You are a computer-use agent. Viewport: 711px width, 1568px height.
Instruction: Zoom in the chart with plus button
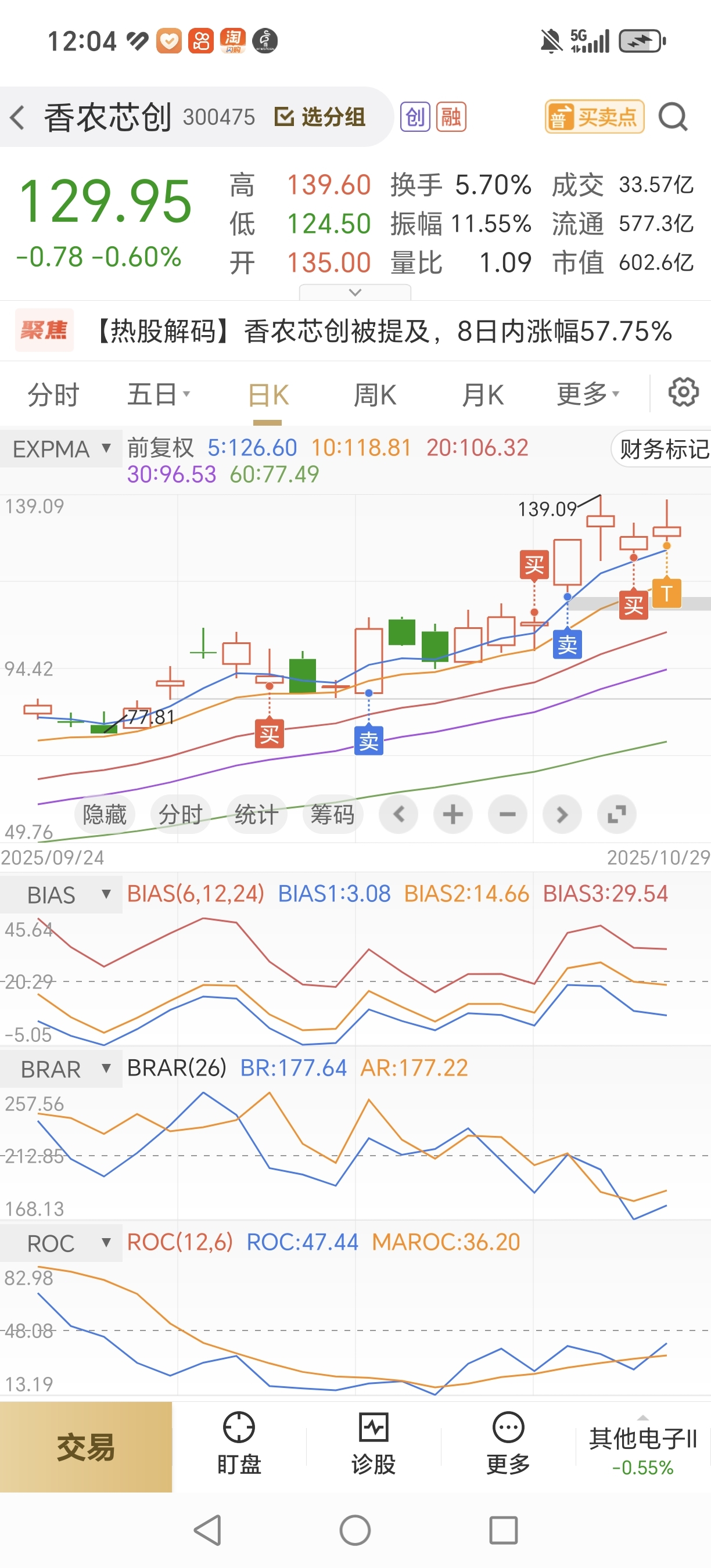click(453, 814)
